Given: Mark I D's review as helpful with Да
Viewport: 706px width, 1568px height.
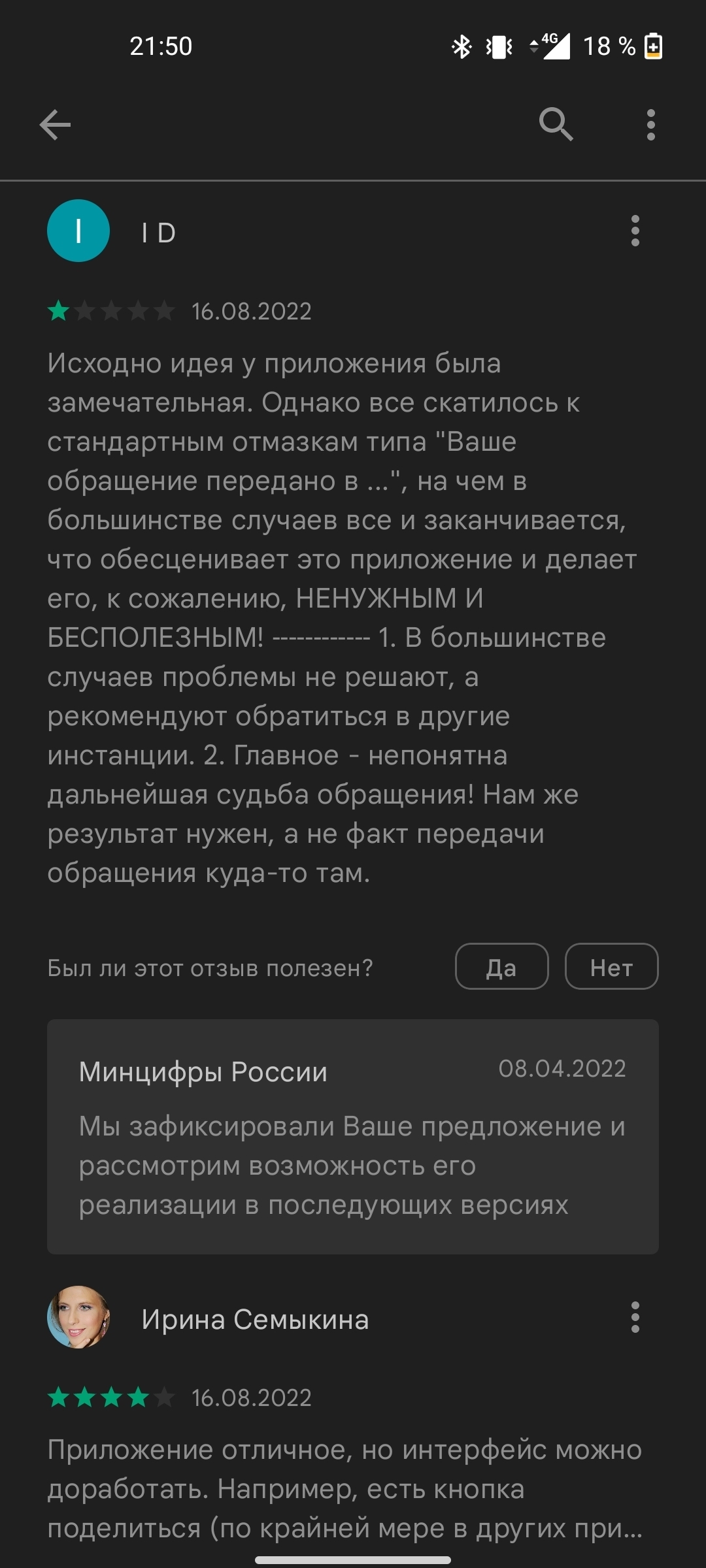Looking at the screenshot, I should (501, 966).
